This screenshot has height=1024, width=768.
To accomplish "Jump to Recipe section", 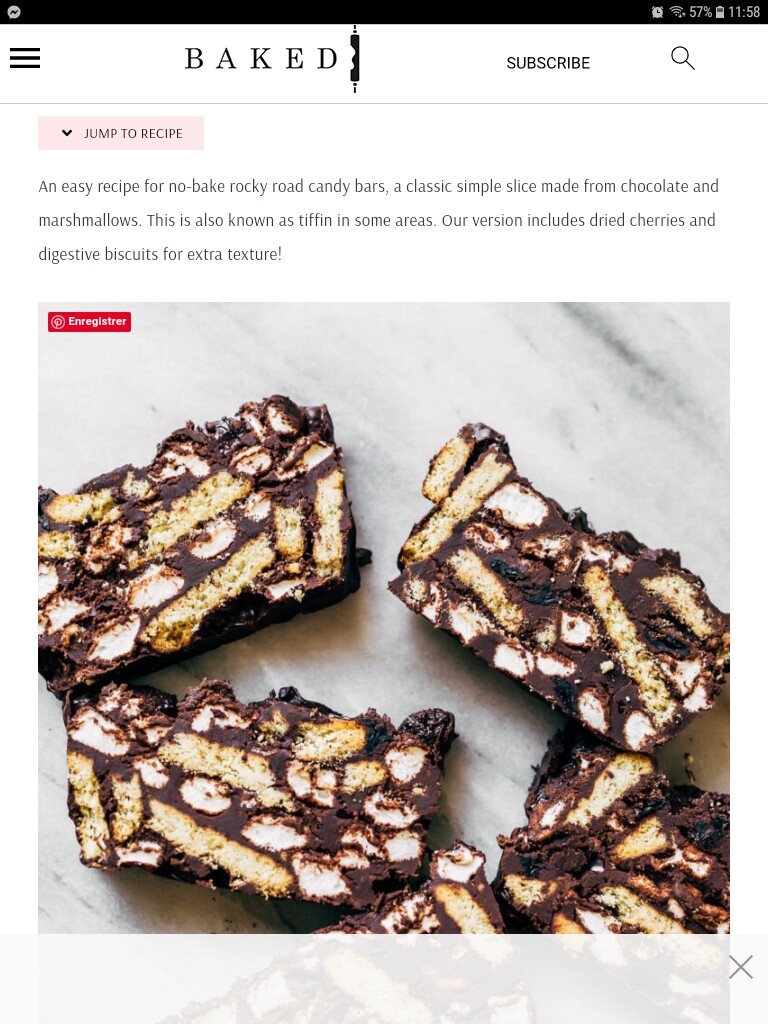I will pyautogui.click(x=121, y=133).
